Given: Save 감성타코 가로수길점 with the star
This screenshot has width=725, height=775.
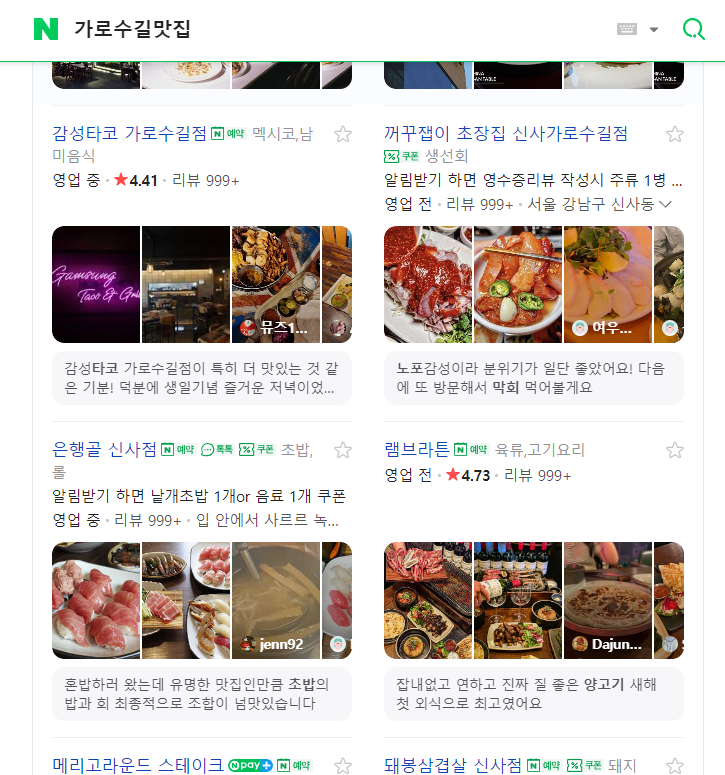Looking at the screenshot, I should (x=343, y=135).
